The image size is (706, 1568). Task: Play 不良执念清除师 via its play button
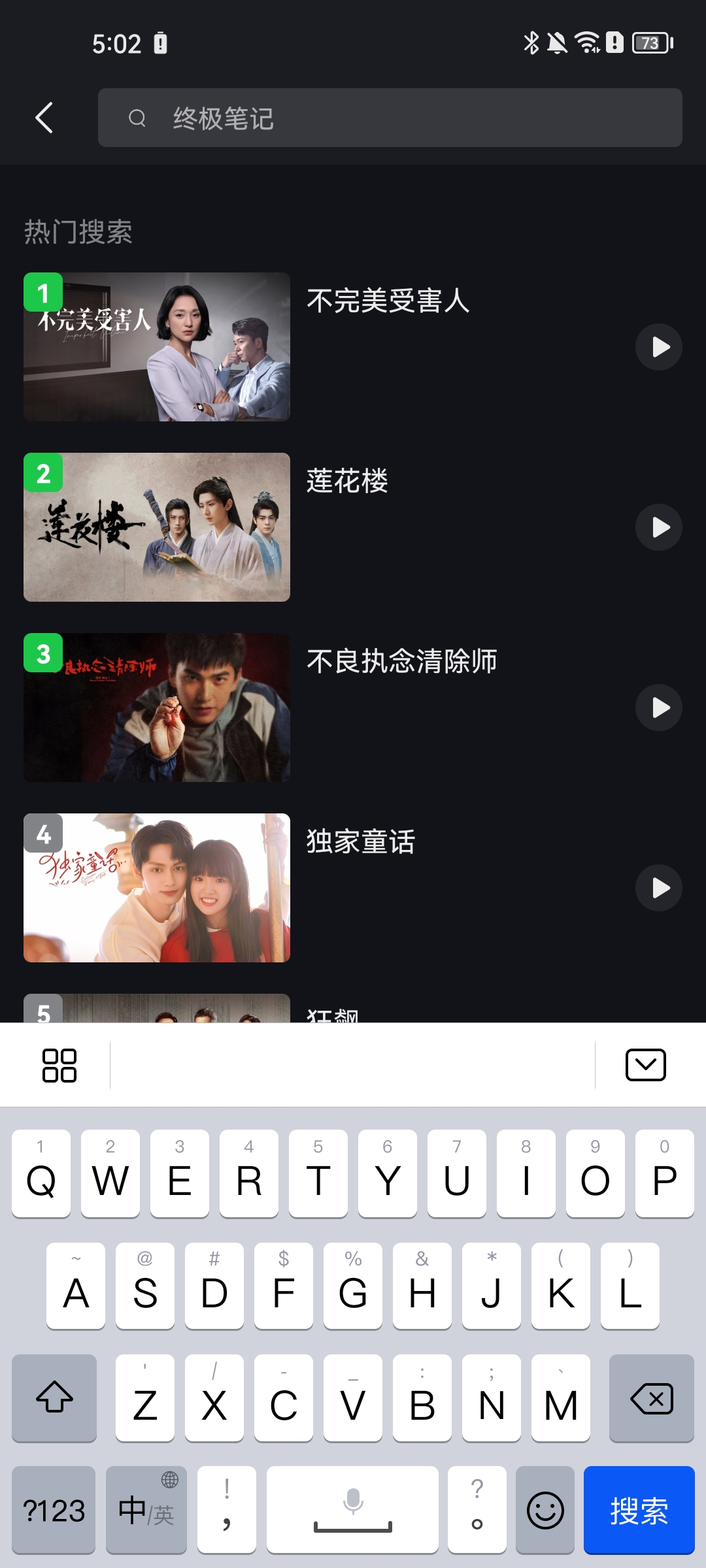pyautogui.click(x=658, y=707)
